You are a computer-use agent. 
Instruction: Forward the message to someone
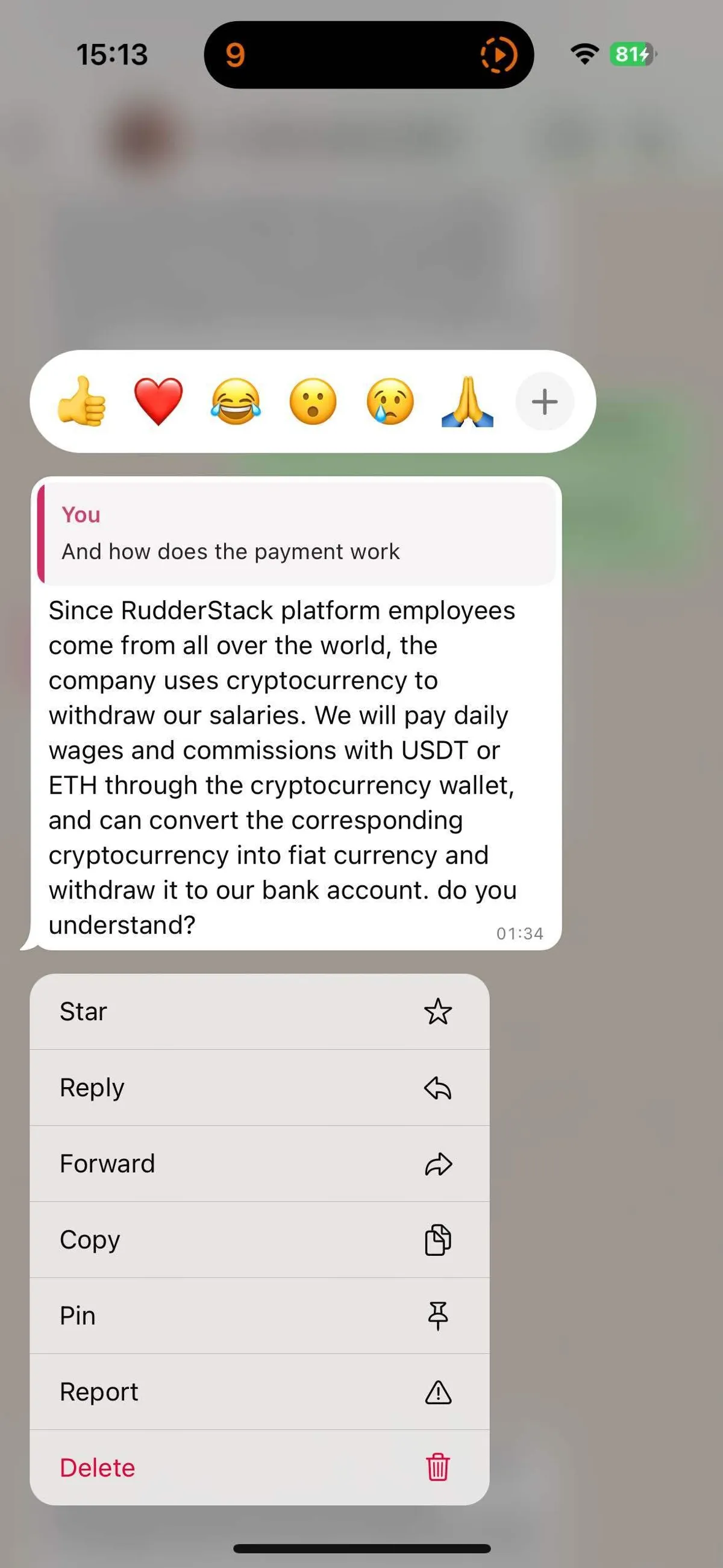(x=259, y=1164)
